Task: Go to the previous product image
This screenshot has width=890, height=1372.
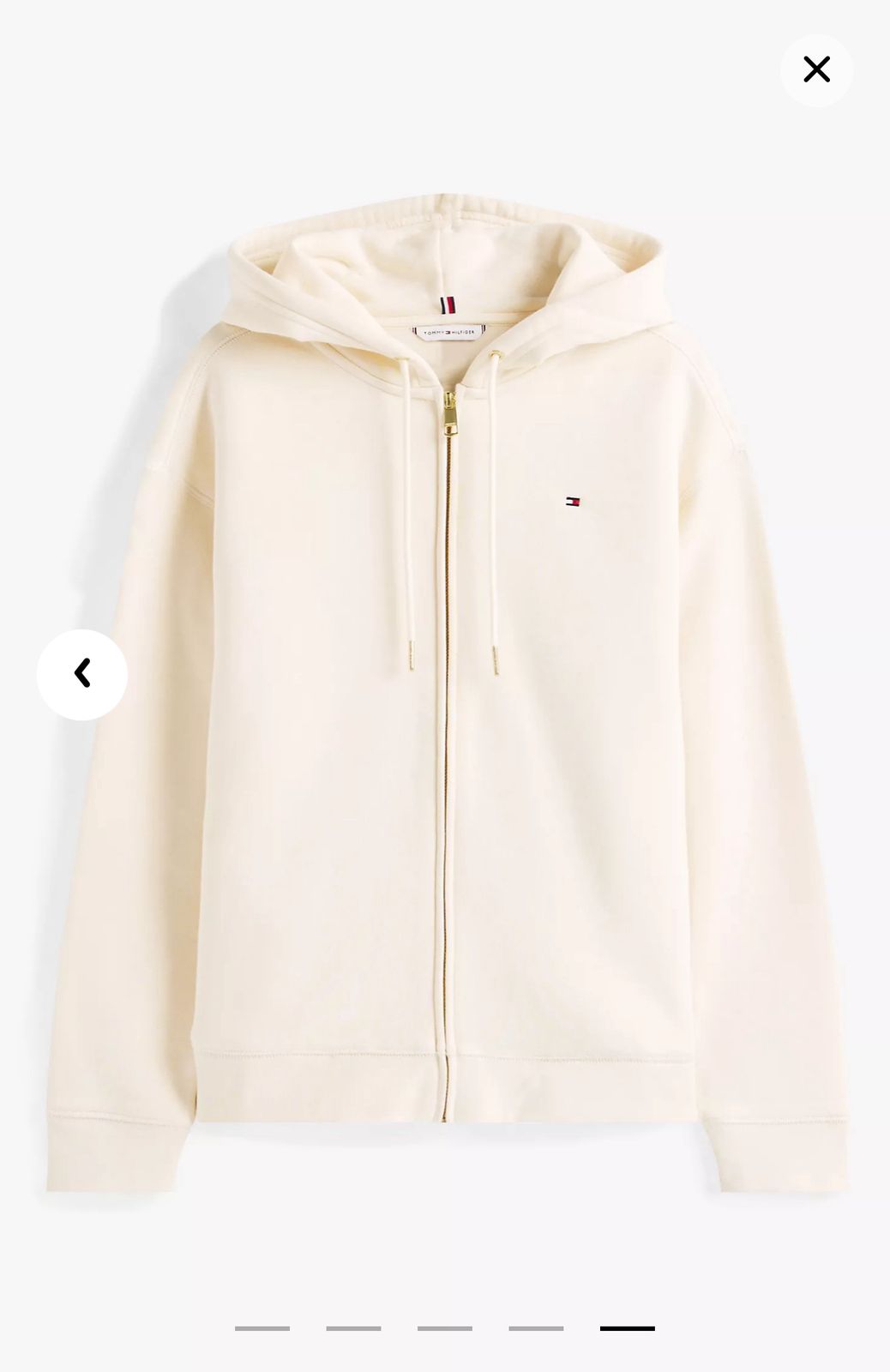Action: coord(82,674)
